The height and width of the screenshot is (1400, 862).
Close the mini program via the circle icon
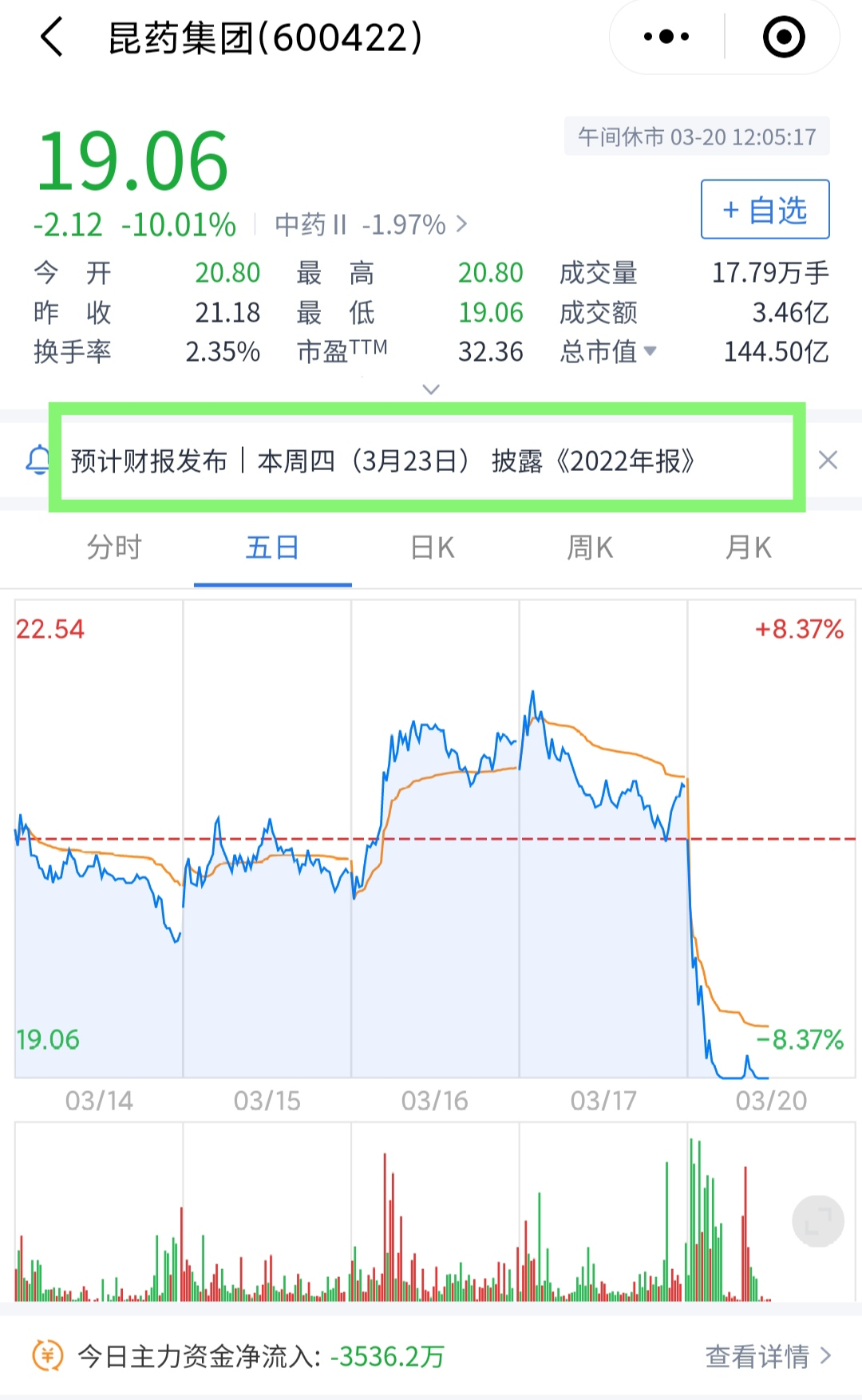[x=783, y=37]
